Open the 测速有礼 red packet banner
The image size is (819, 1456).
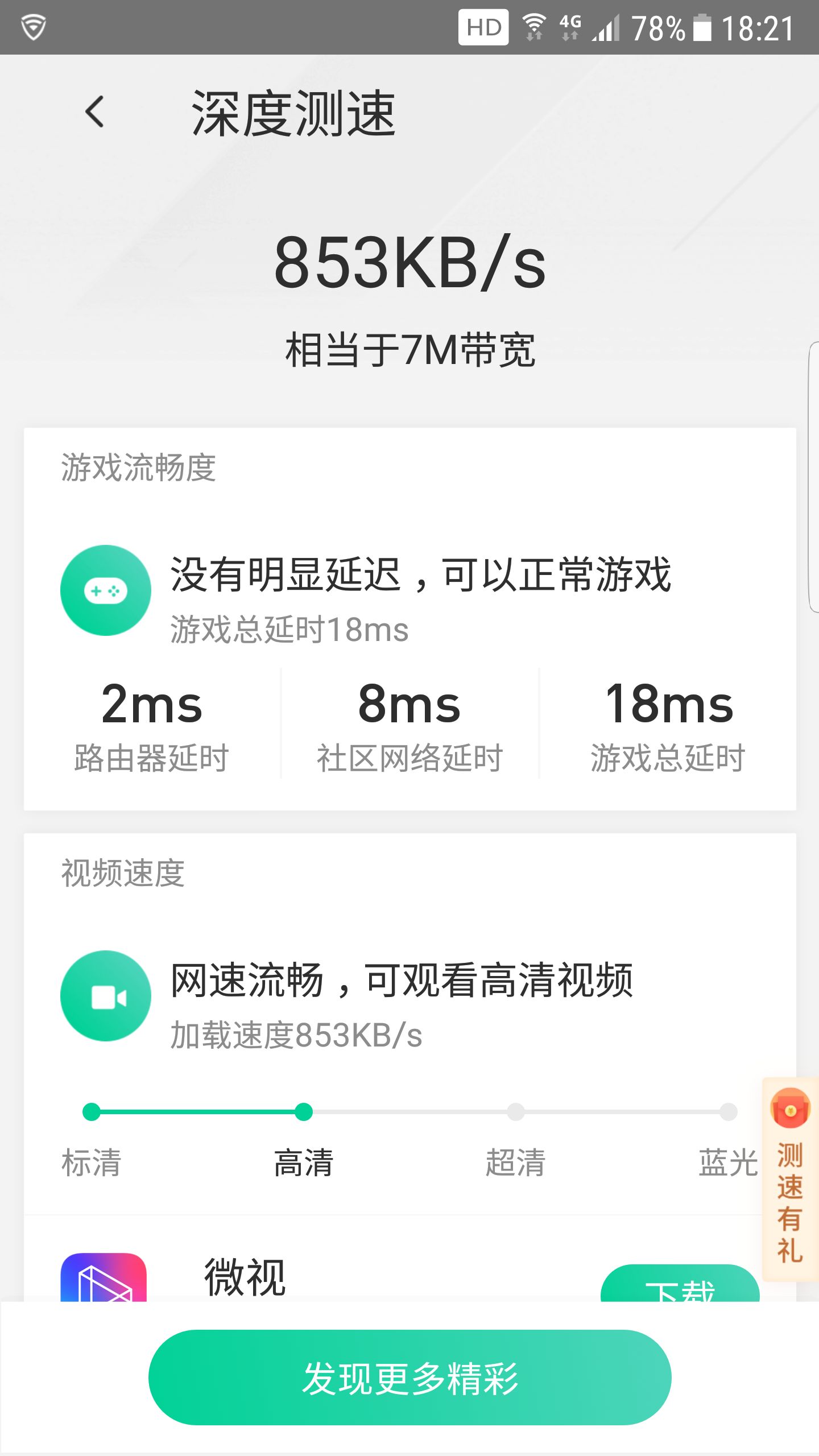pyautogui.click(x=790, y=1177)
